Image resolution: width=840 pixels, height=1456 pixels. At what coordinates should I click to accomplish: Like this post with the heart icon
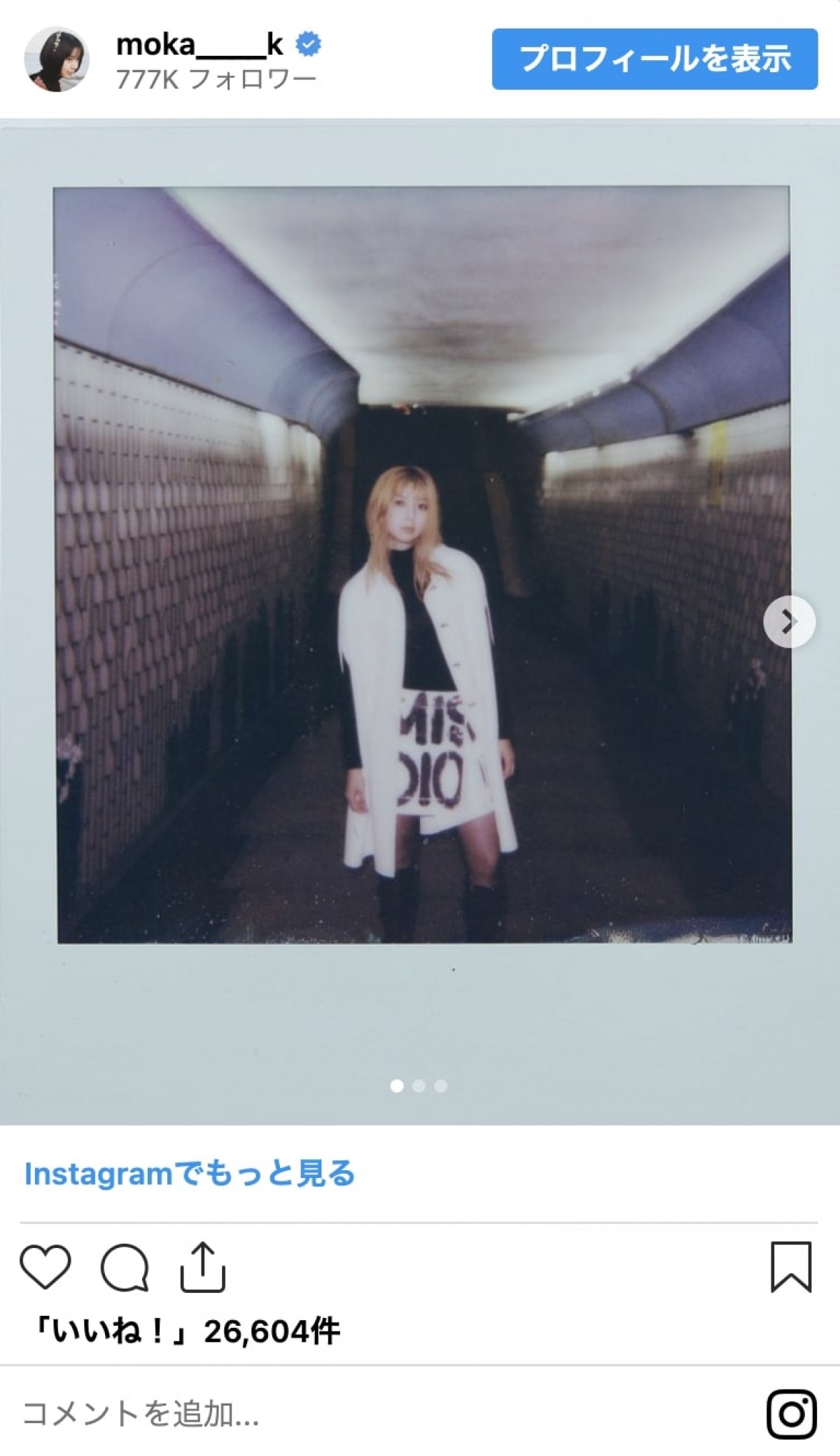(45, 1267)
